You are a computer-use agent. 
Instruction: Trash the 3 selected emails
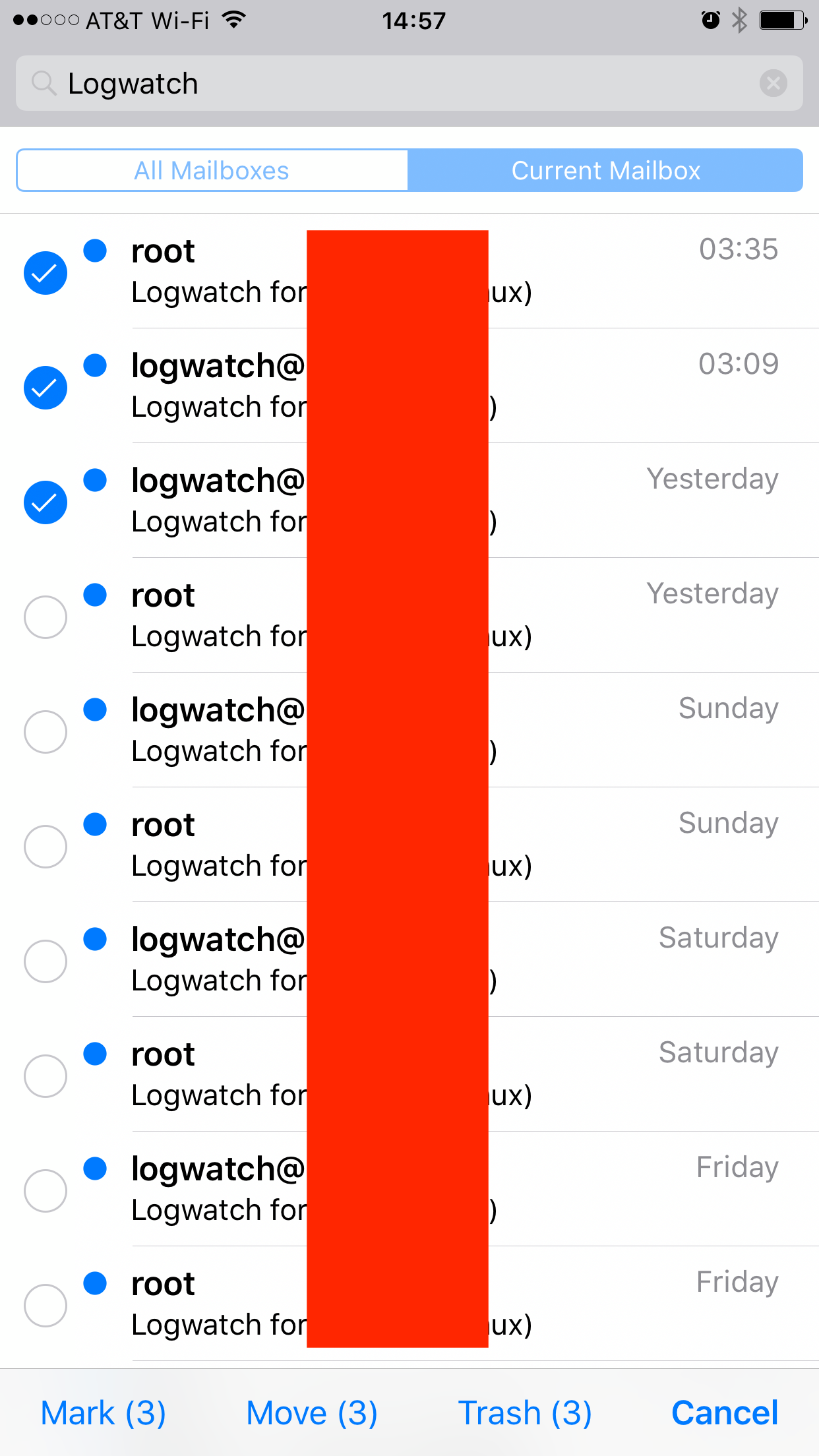click(x=525, y=1413)
